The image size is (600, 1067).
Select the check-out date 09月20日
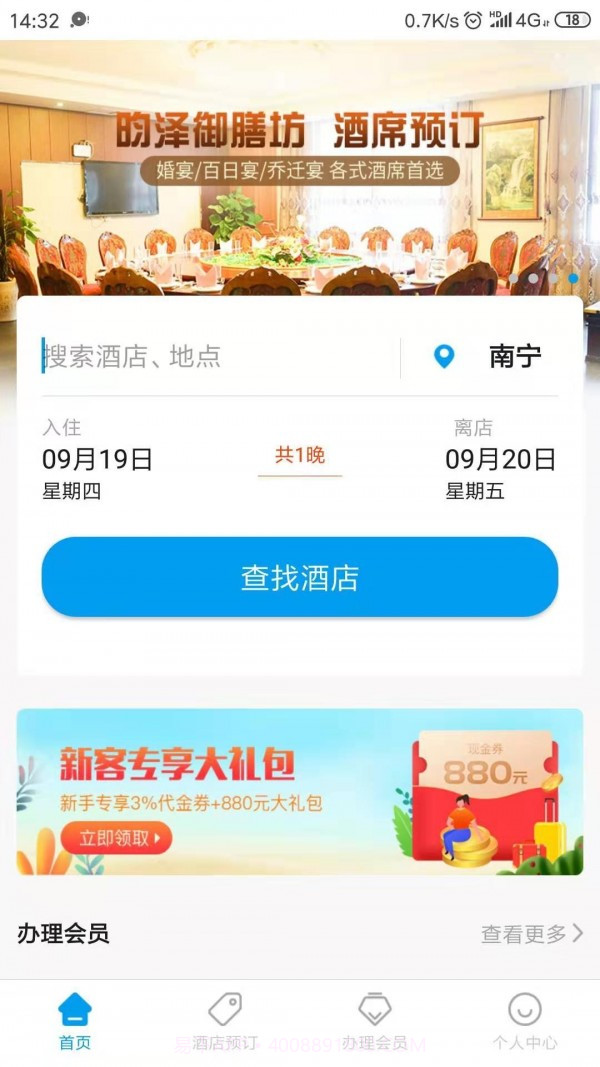click(500, 460)
